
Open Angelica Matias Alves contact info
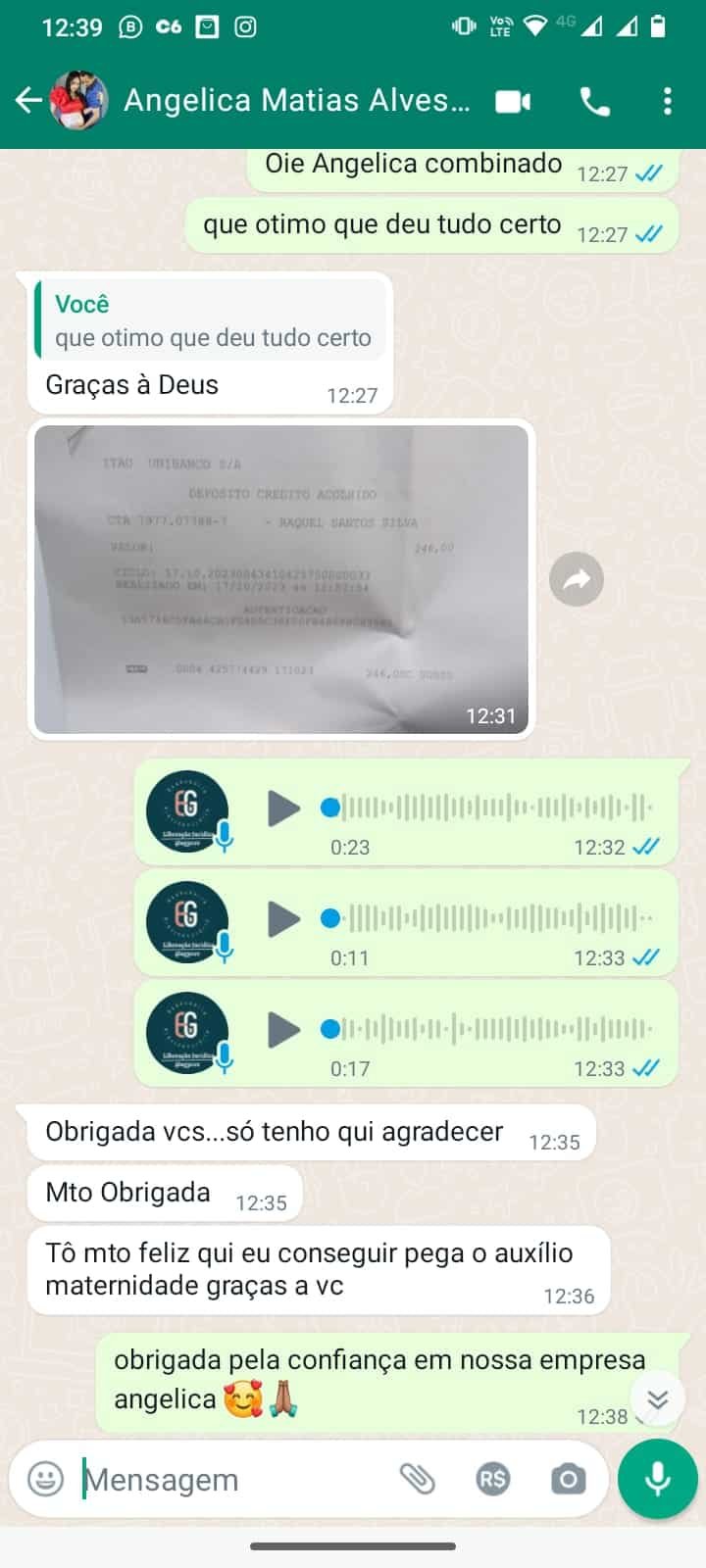296,100
